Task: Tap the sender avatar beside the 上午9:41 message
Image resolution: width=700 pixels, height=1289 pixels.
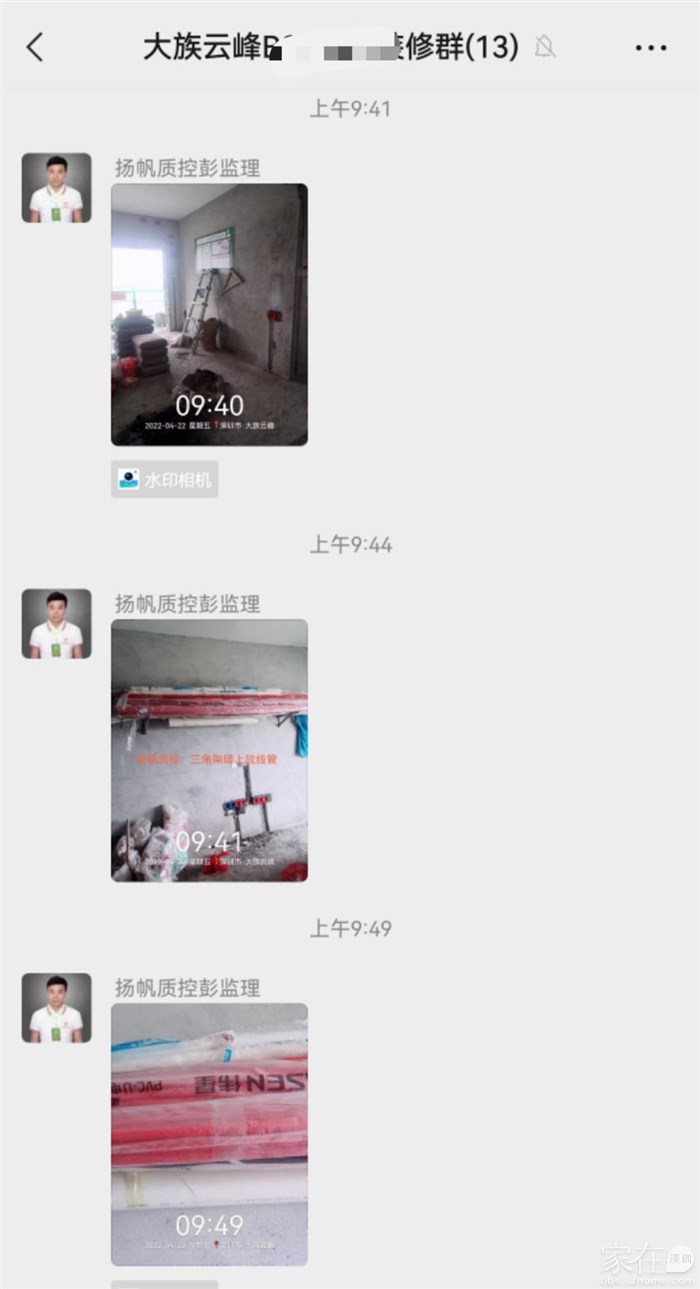Action: click(57, 188)
